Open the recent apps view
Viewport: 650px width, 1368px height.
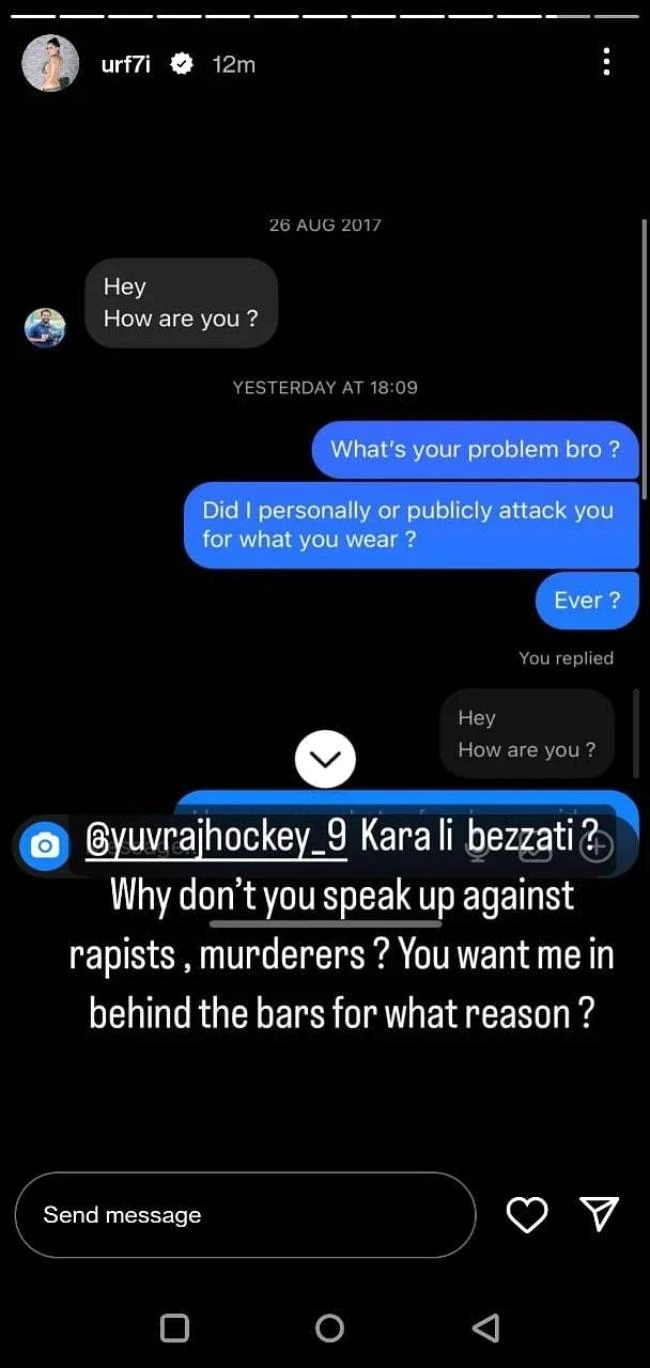175,1327
